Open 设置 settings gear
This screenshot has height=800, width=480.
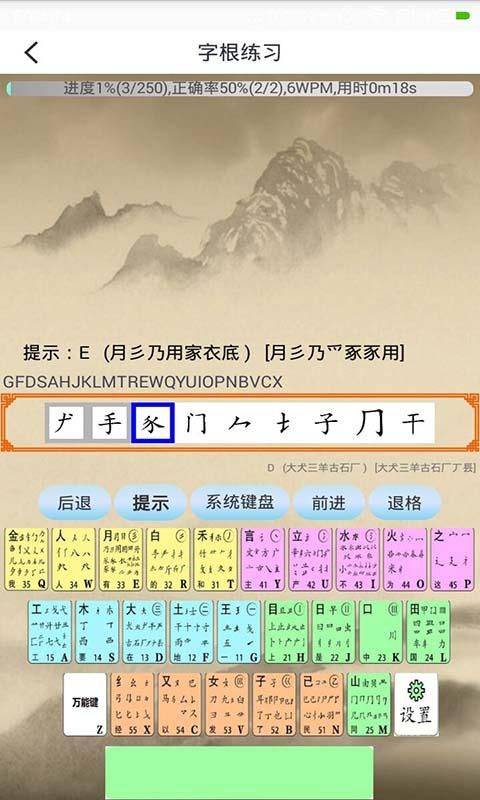[x=416, y=704]
